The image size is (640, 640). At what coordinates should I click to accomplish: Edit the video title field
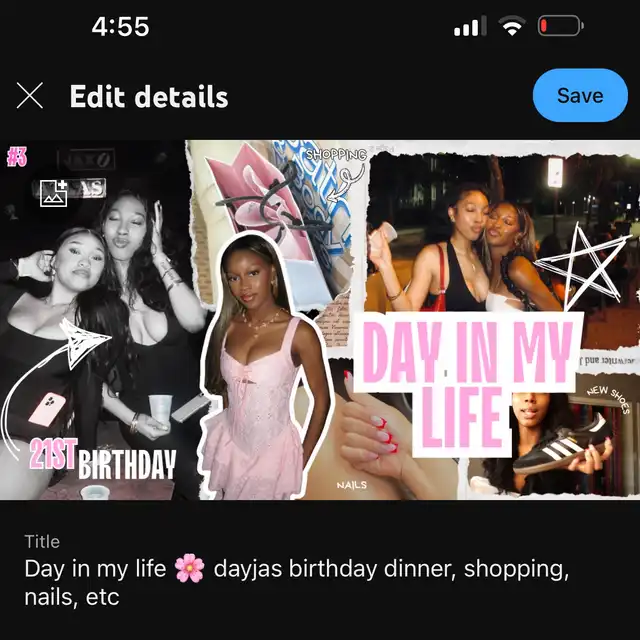pos(296,583)
